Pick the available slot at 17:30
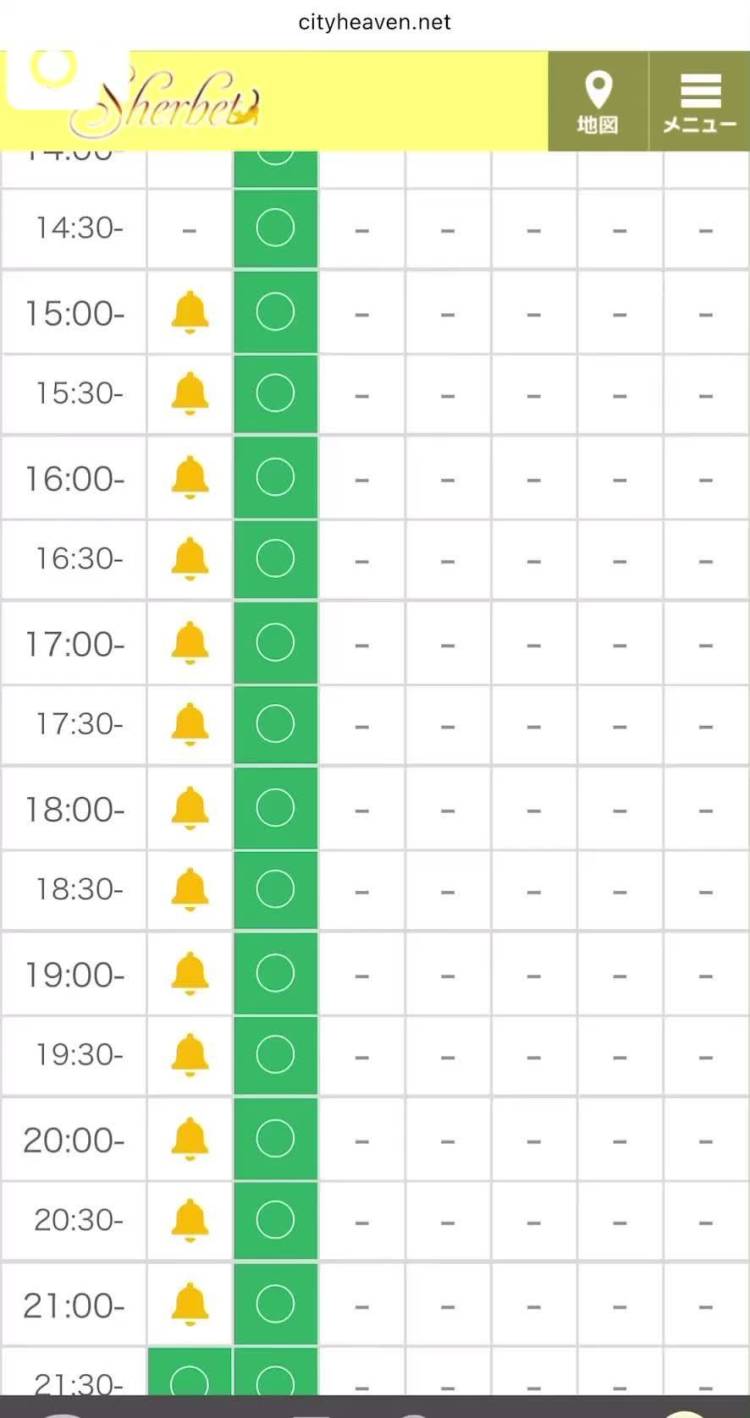Image resolution: width=750 pixels, height=1418 pixels. point(275,724)
